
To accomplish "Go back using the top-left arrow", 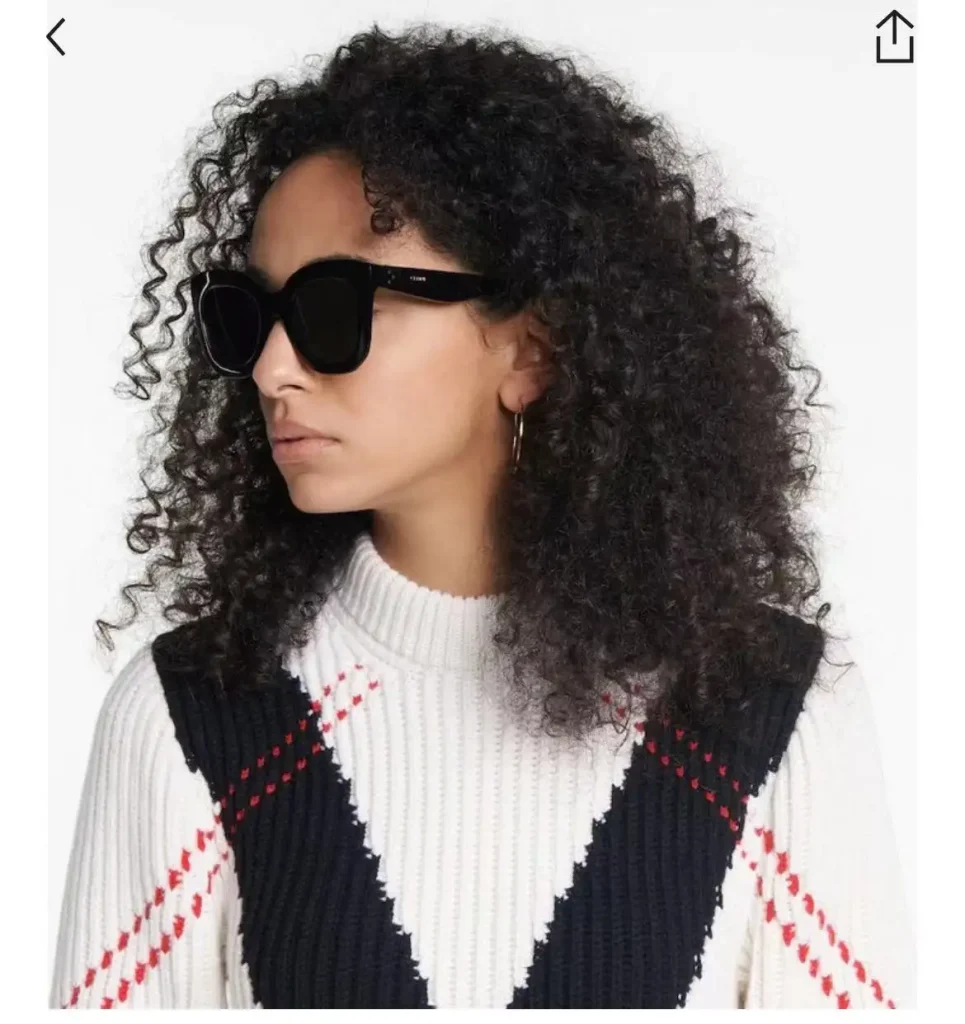I will click(x=56, y=37).
